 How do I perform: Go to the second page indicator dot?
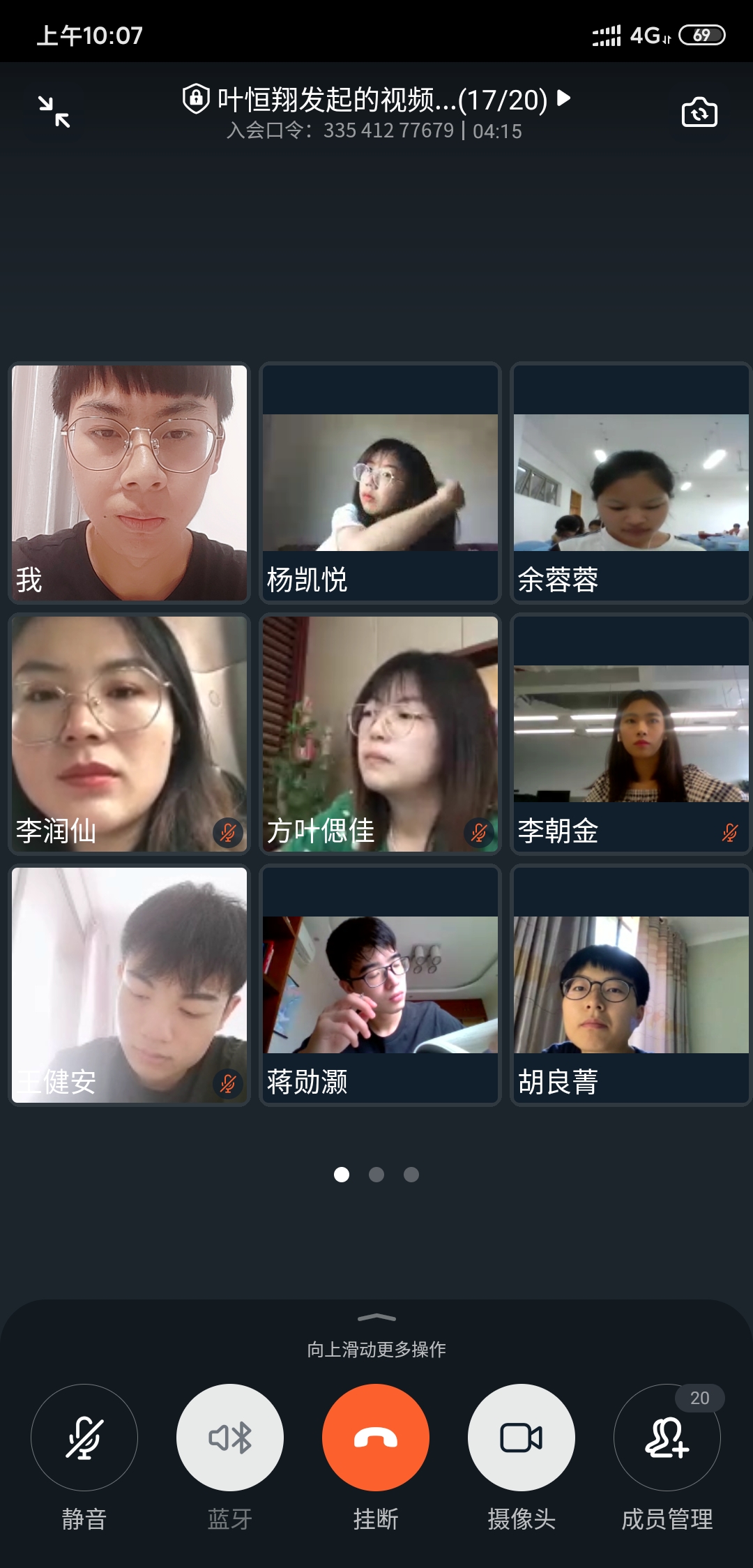pyautogui.click(x=376, y=1175)
